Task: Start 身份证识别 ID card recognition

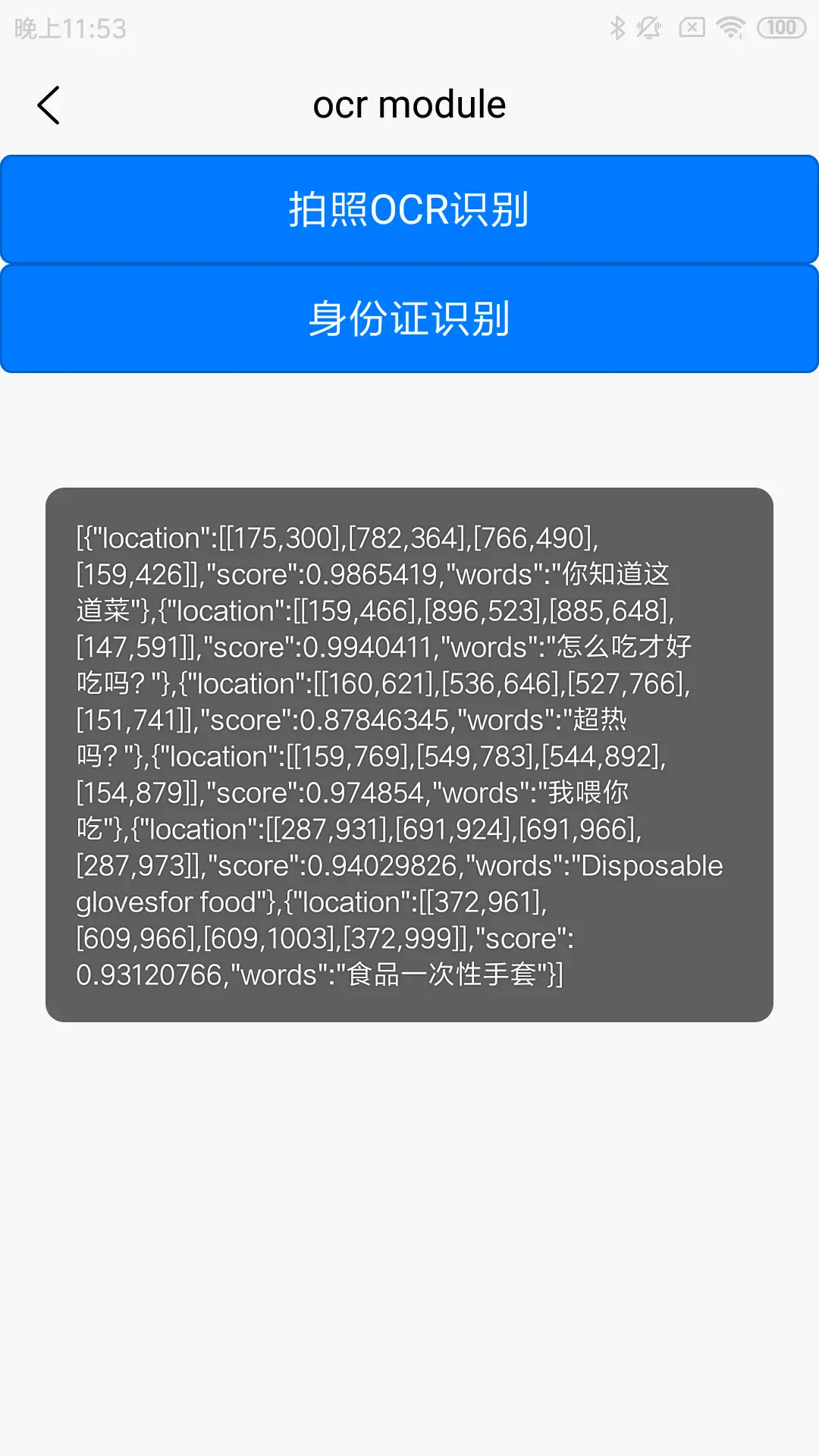Action: 409,318
